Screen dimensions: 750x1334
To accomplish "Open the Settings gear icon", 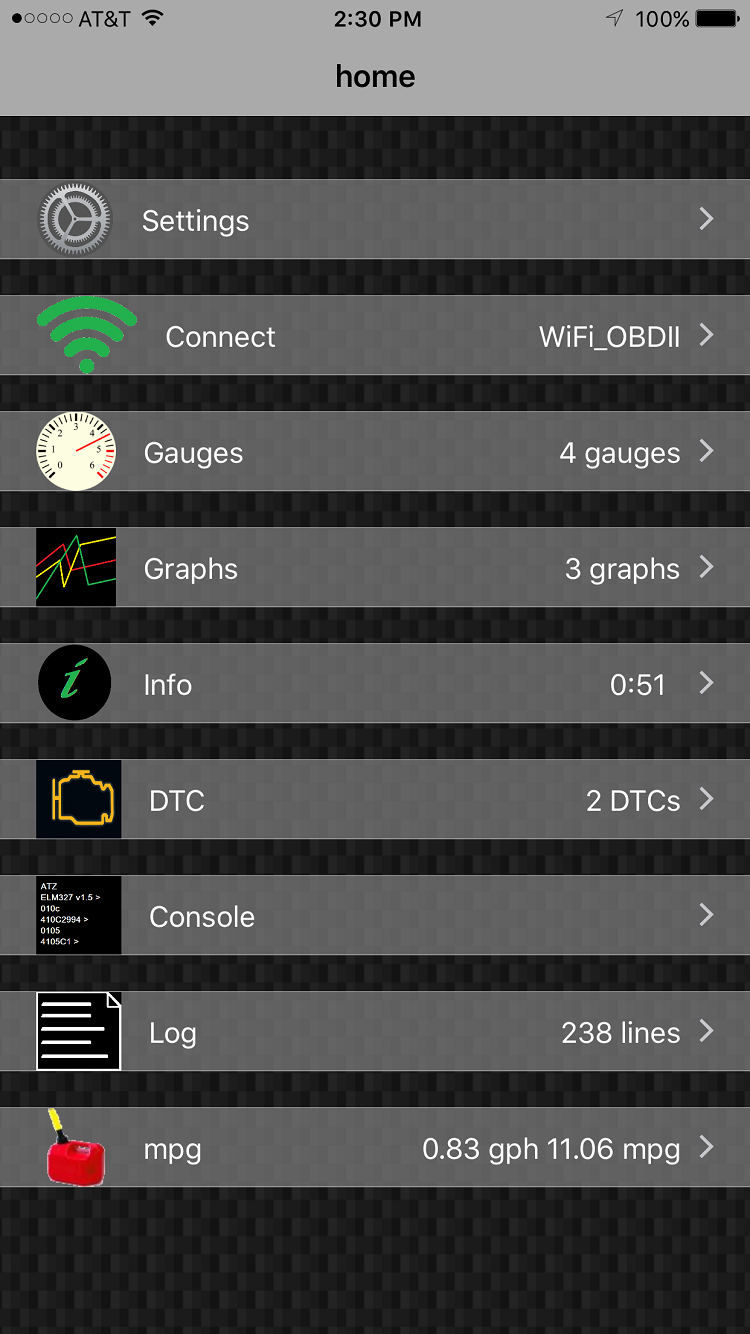I will coord(75,218).
